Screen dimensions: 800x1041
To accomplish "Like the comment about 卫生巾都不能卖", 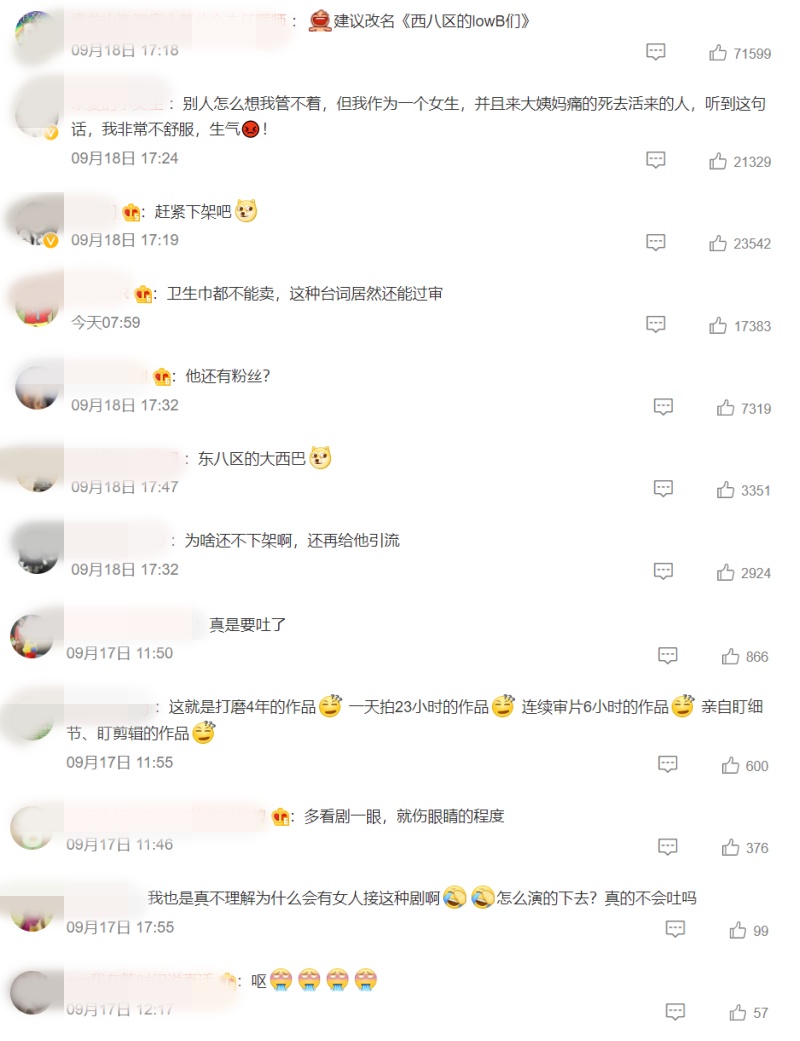I will coord(718,325).
